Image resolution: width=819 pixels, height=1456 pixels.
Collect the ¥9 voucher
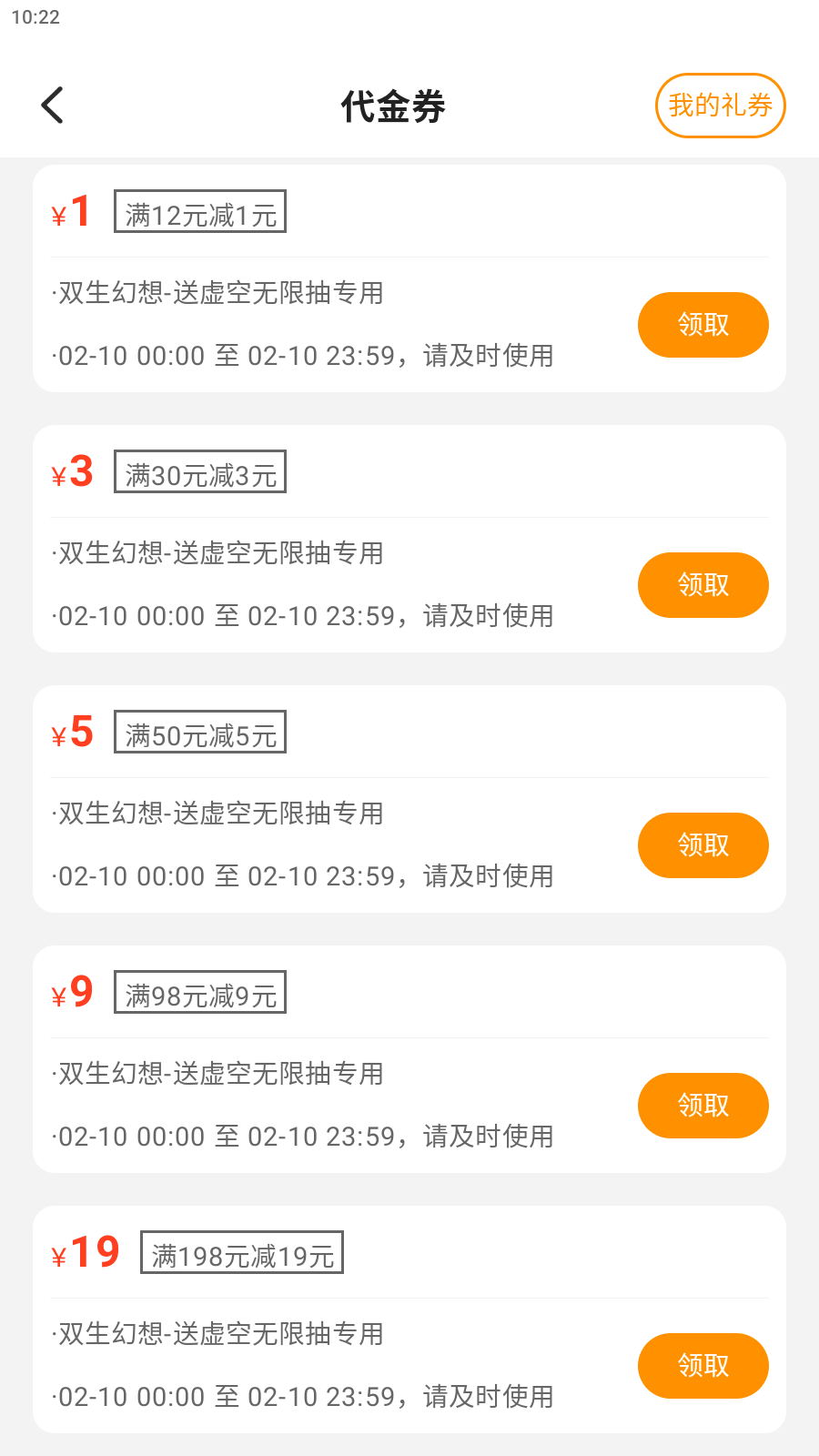pos(703,1105)
